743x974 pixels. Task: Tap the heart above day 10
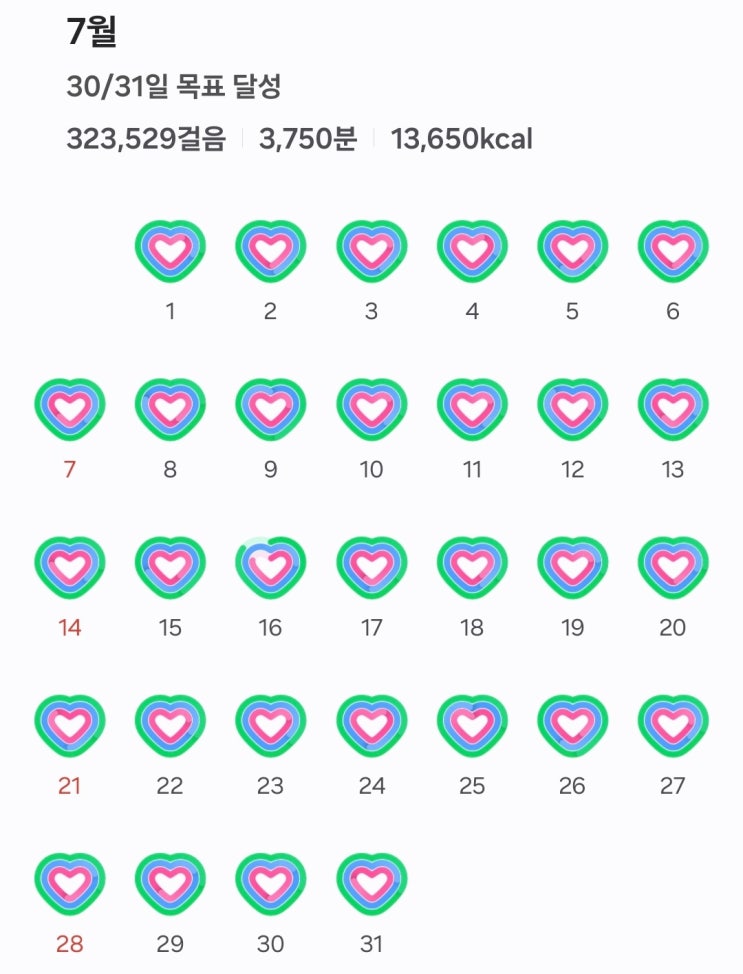(x=371, y=410)
